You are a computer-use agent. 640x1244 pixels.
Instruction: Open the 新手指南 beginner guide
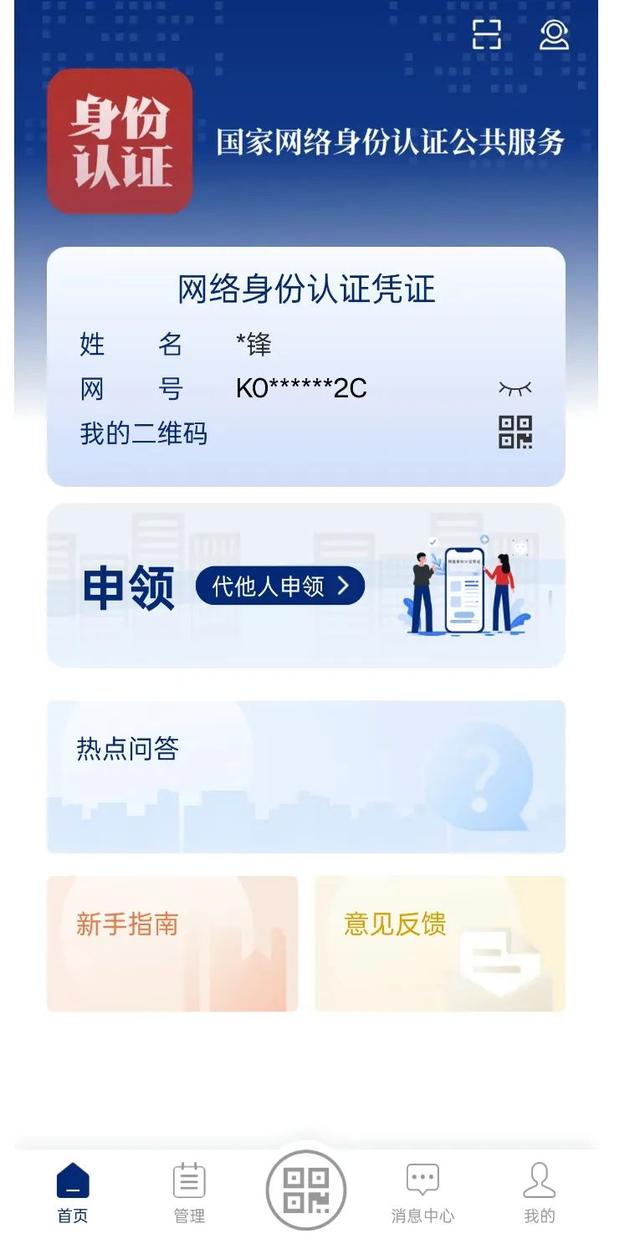[172, 943]
